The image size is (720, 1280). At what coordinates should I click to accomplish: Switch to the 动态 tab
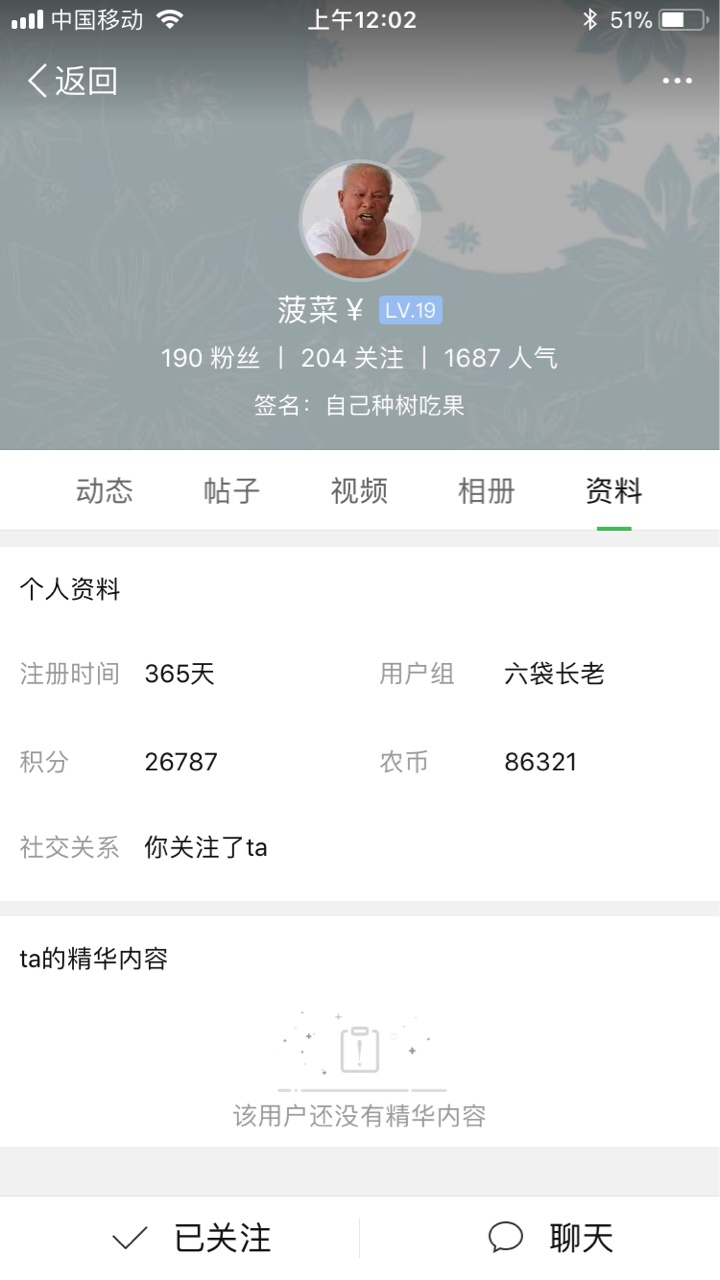pos(104,491)
